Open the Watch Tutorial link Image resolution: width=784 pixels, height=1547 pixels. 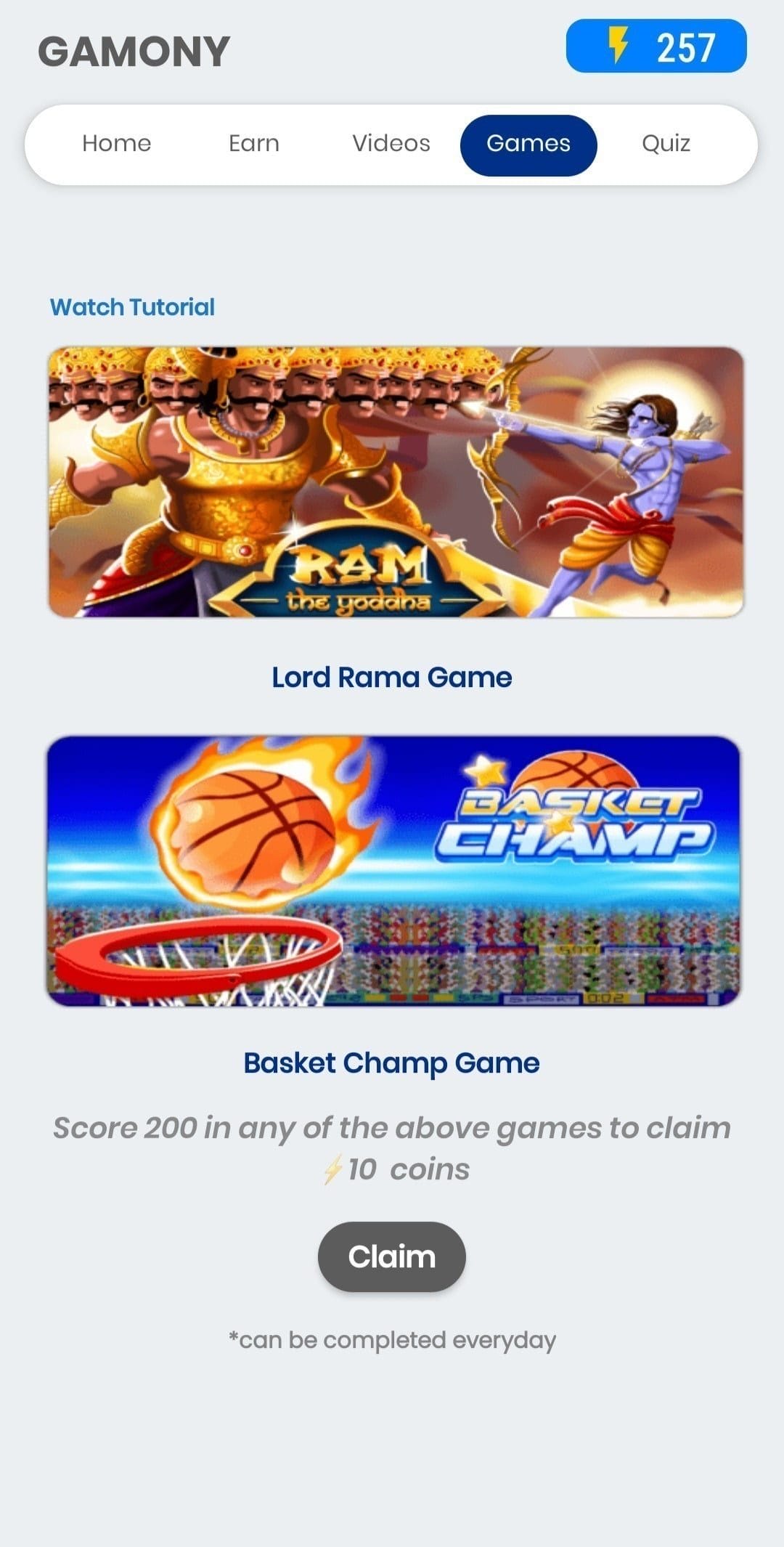[132, 307]
